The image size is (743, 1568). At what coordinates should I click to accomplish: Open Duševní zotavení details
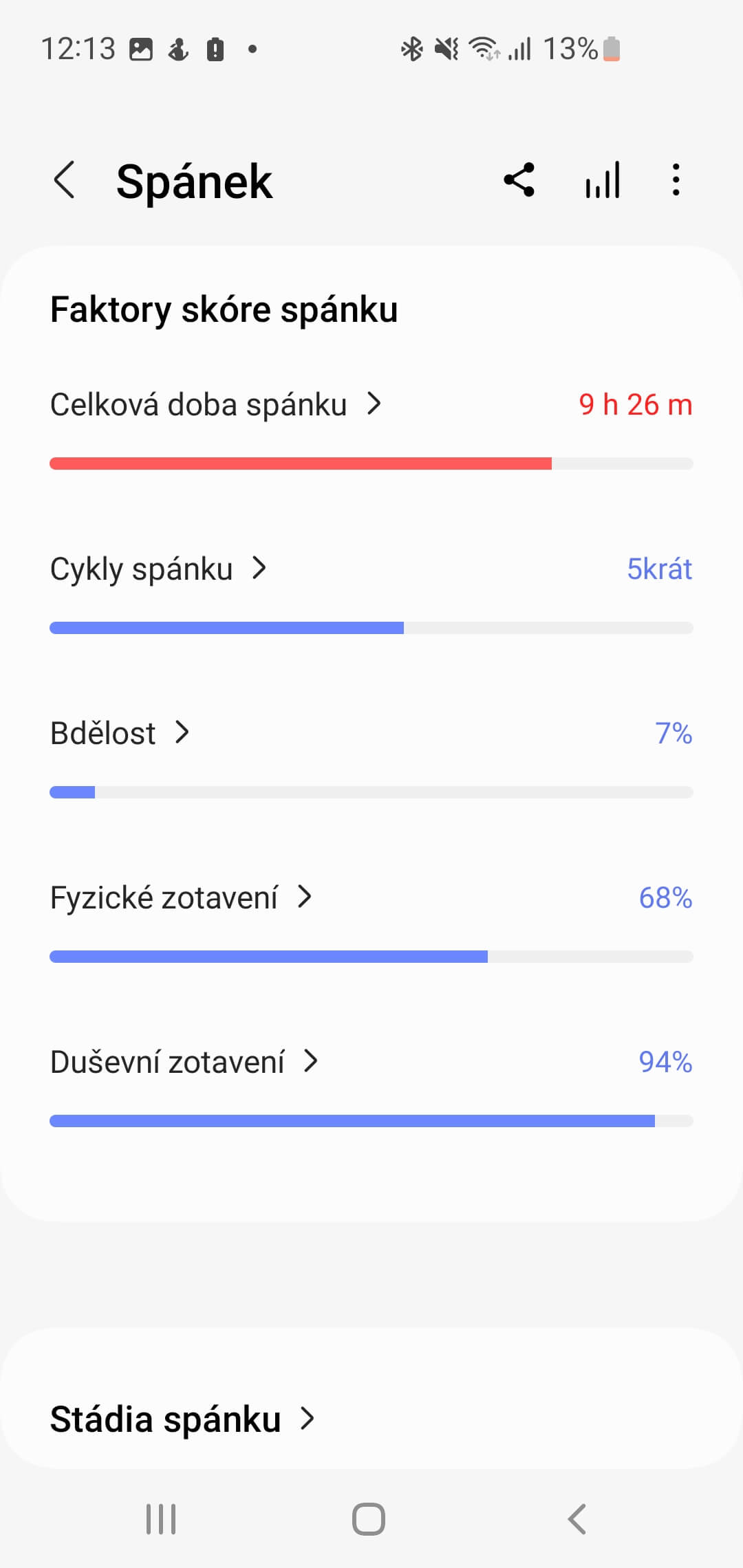[184, 1062]
